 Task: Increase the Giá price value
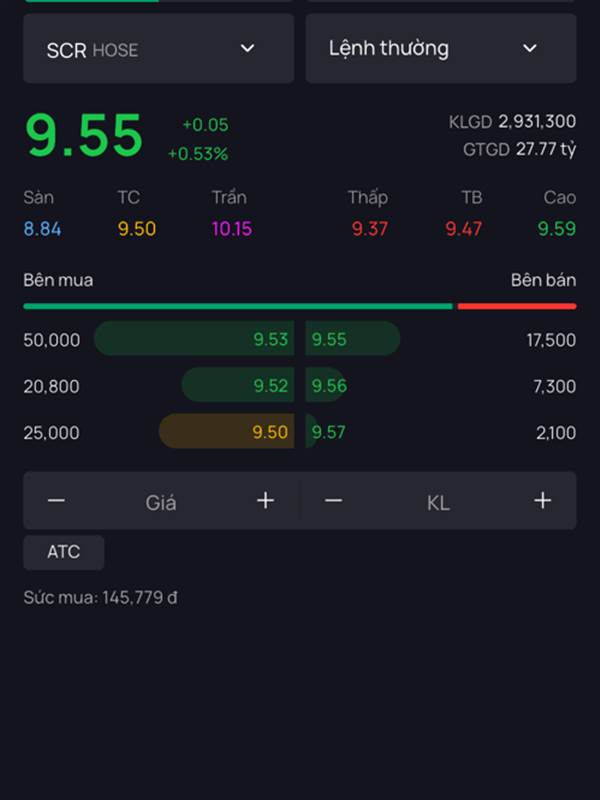265,501
